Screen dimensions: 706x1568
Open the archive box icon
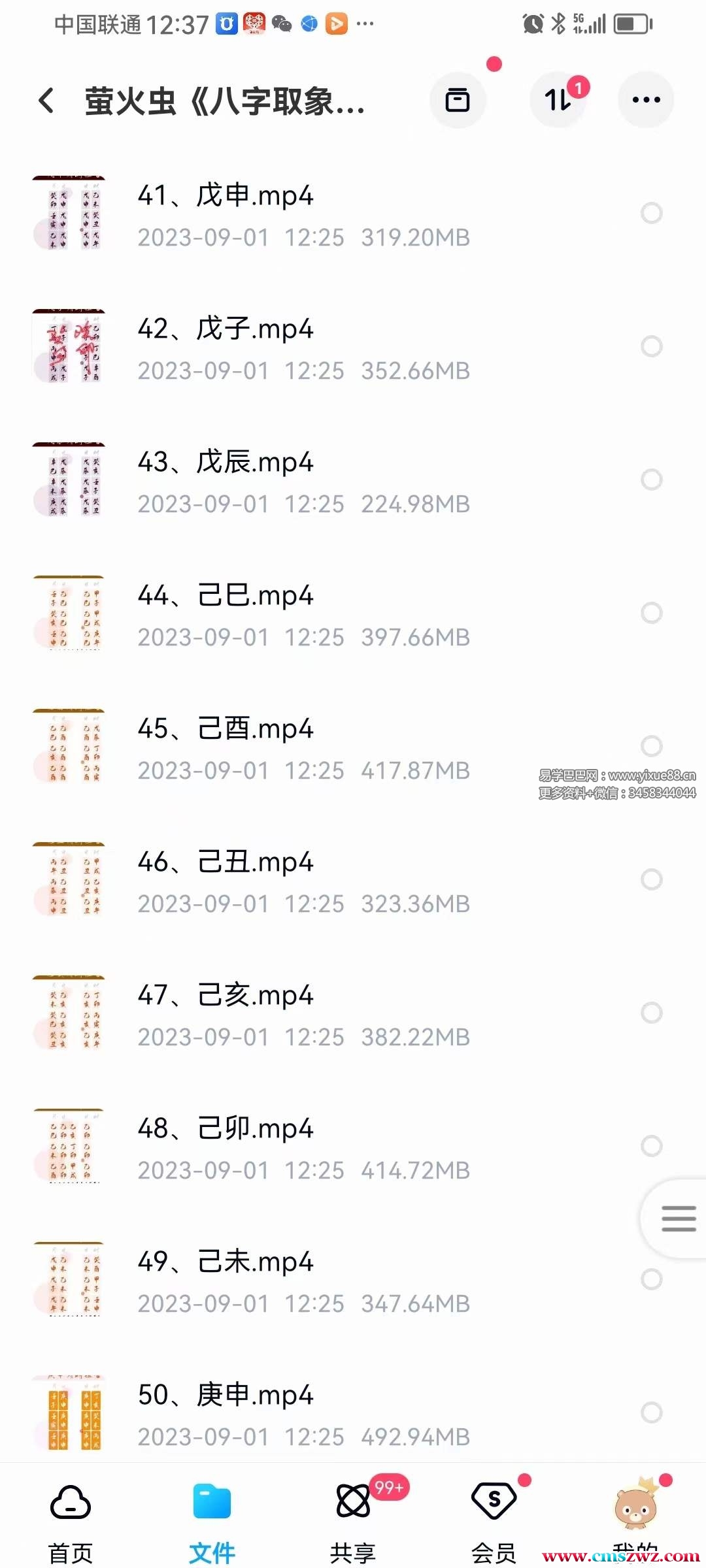coord(458,100)
